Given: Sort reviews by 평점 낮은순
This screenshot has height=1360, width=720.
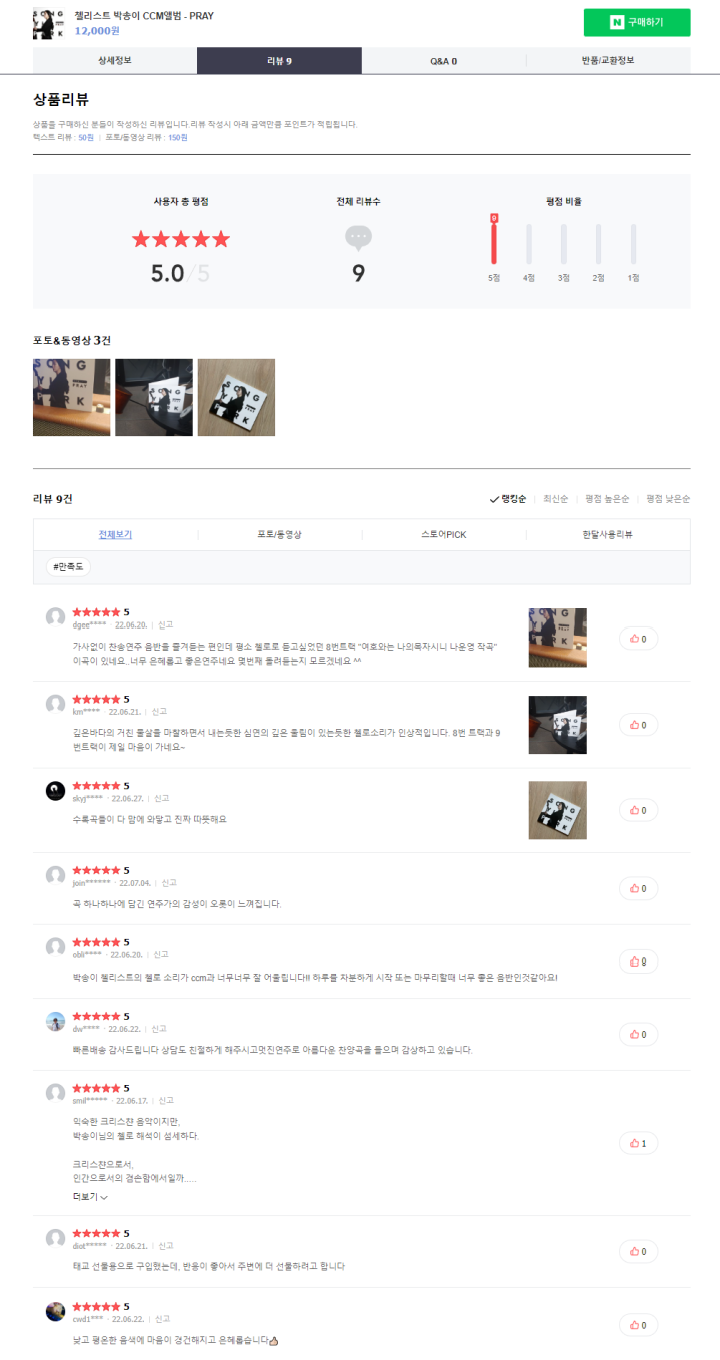Looking at the screenshot, I should click(x=667, y=498).
